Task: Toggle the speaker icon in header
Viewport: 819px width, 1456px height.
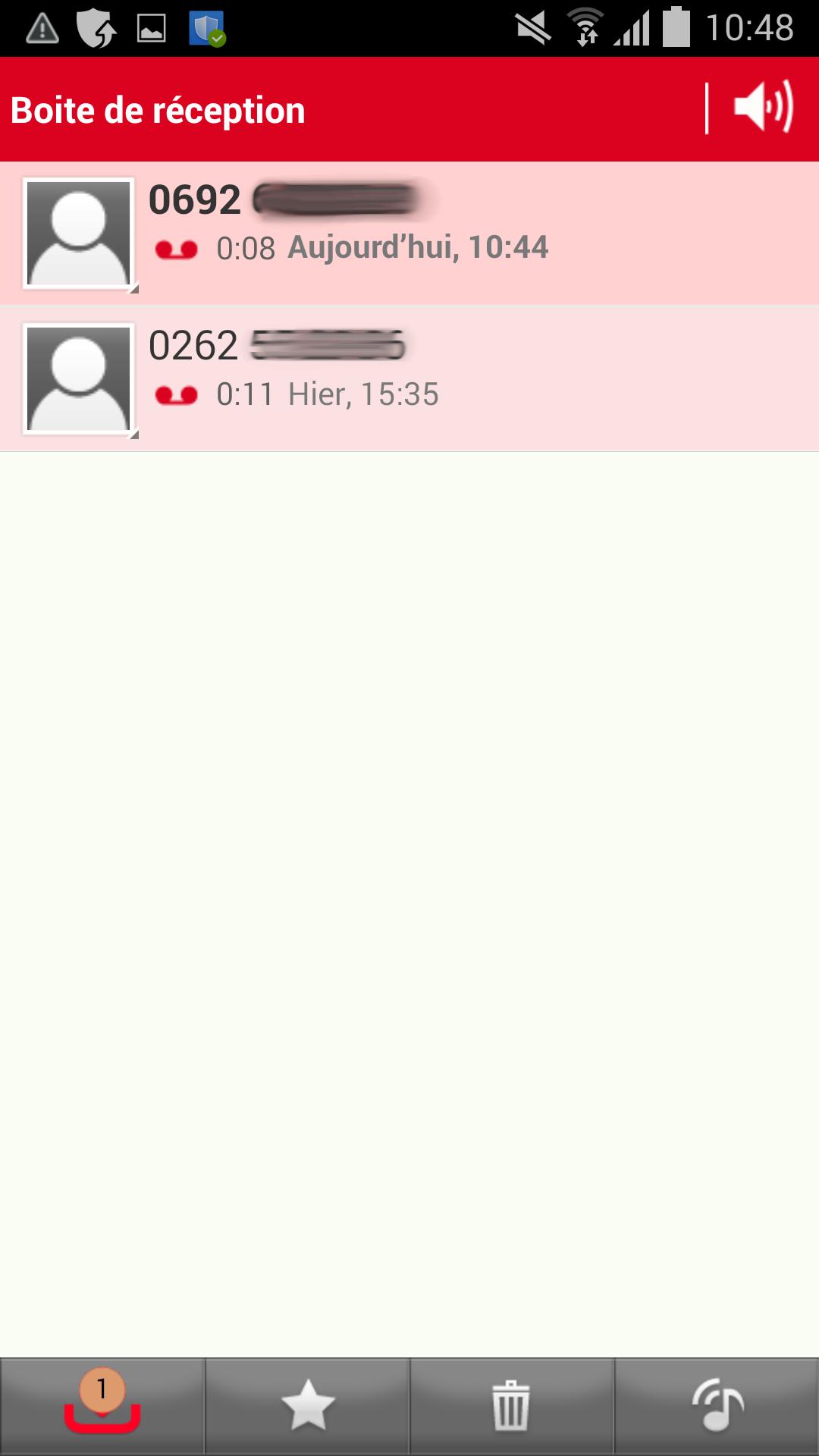Action: pos(763,108)
